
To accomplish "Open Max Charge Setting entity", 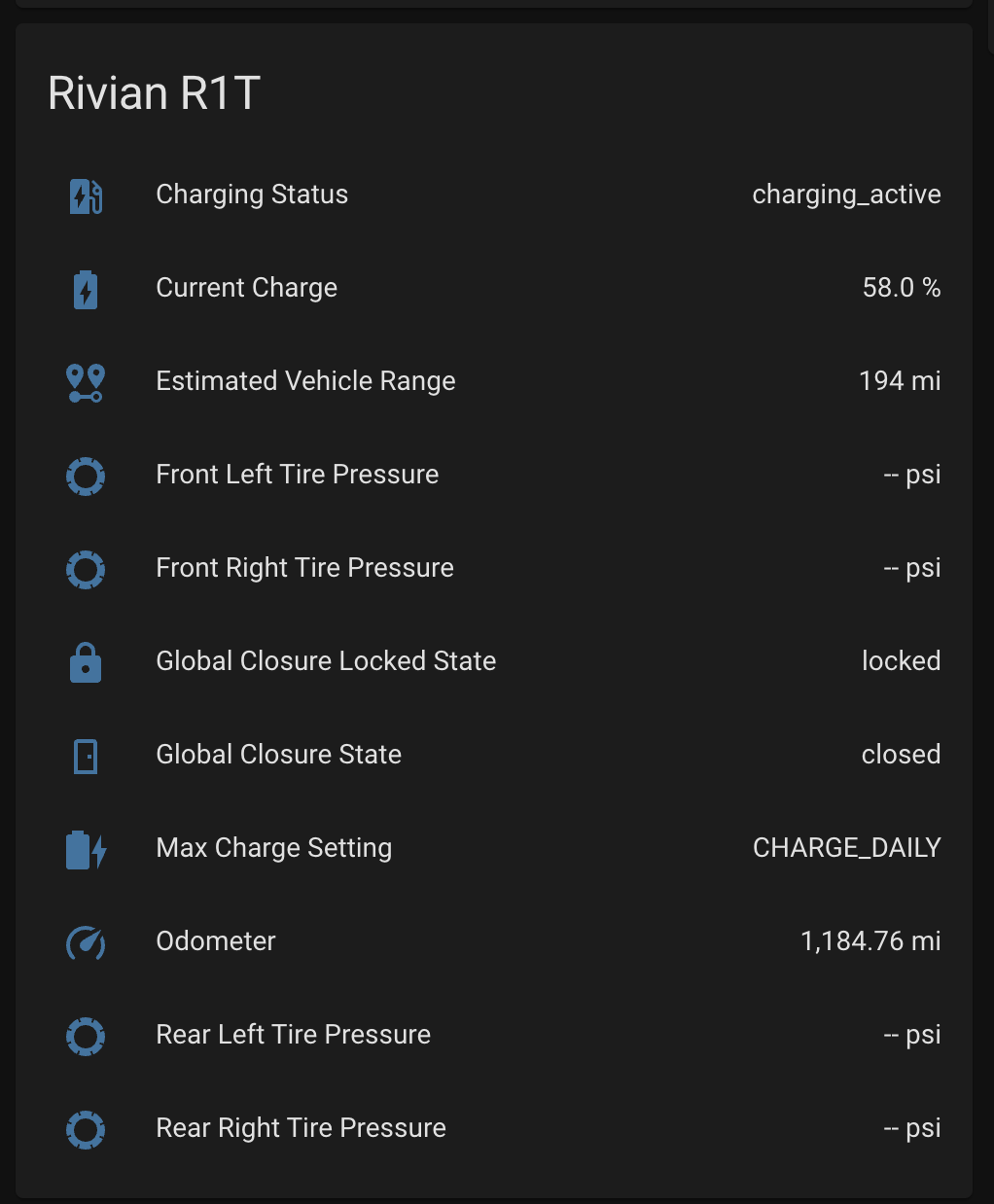I will tap(494, 848).
